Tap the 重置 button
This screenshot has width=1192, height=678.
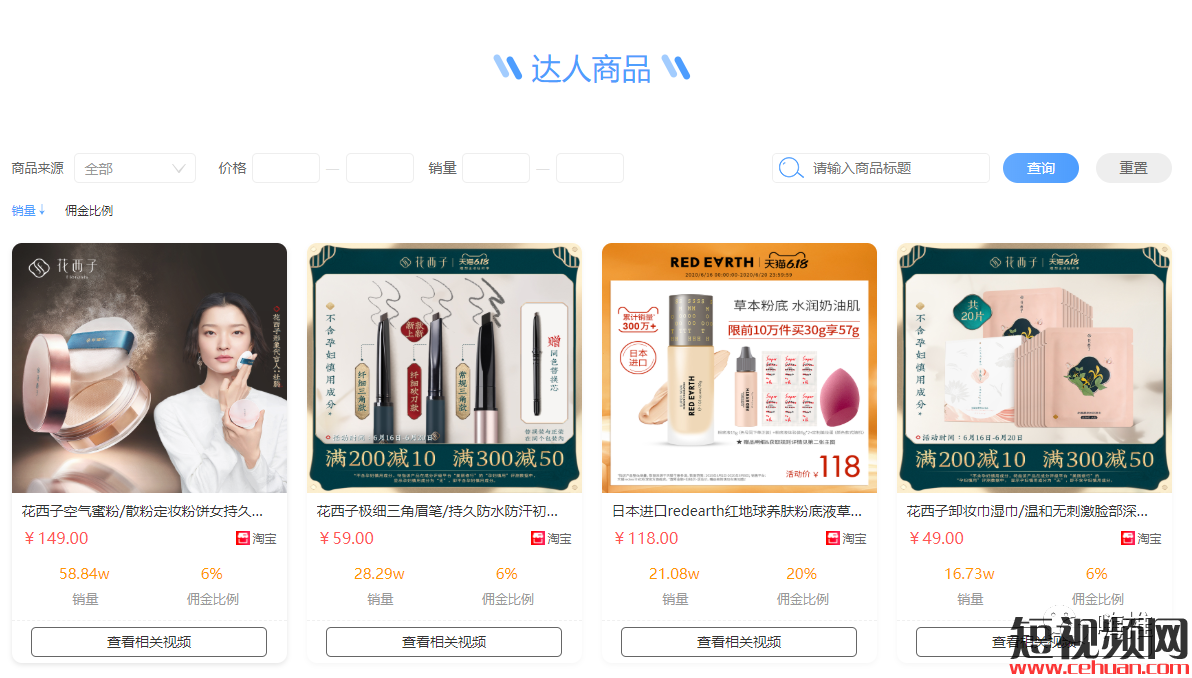click(1133, 168)
